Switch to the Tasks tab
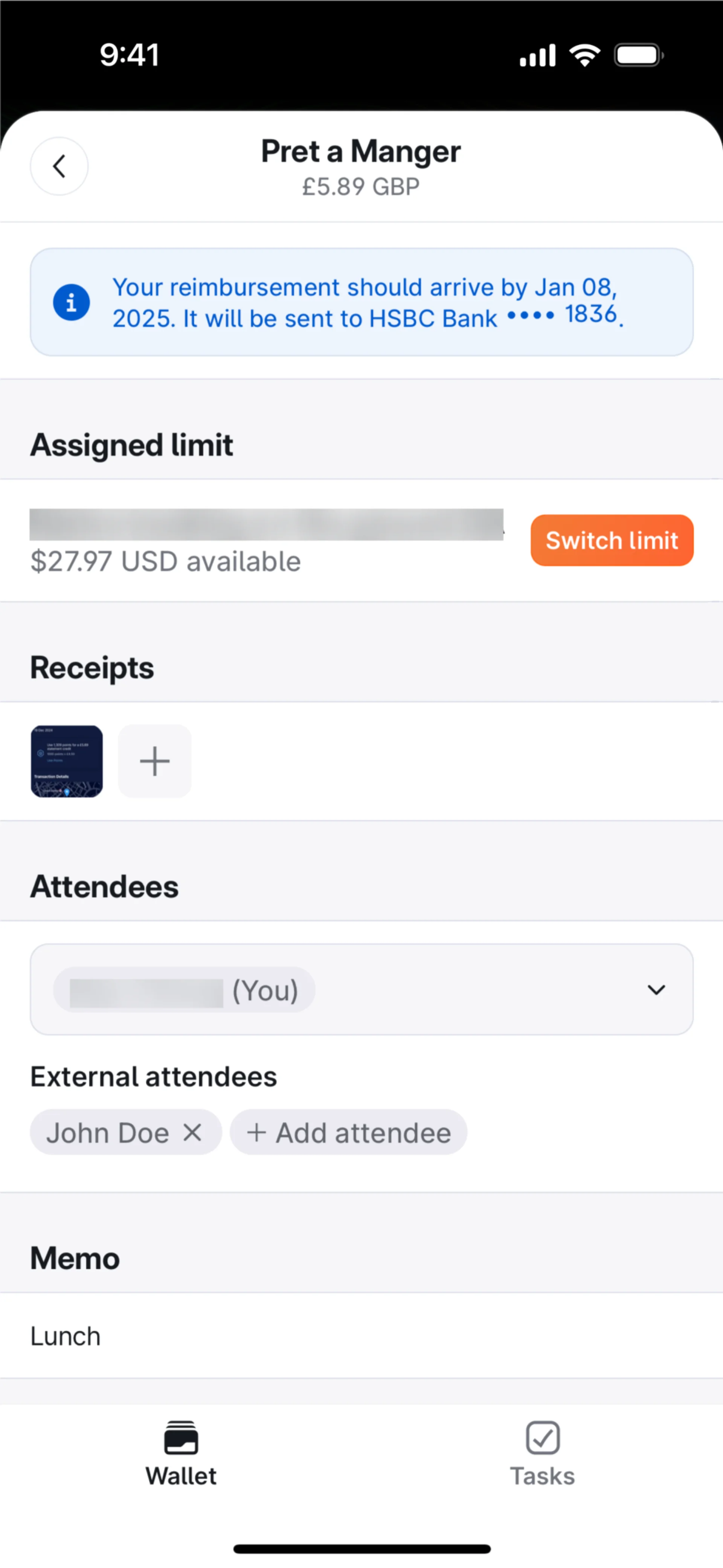Image resolution: width=723 pixels, height=1568 pixels. pyautogui.click(x=541, y=1455)
